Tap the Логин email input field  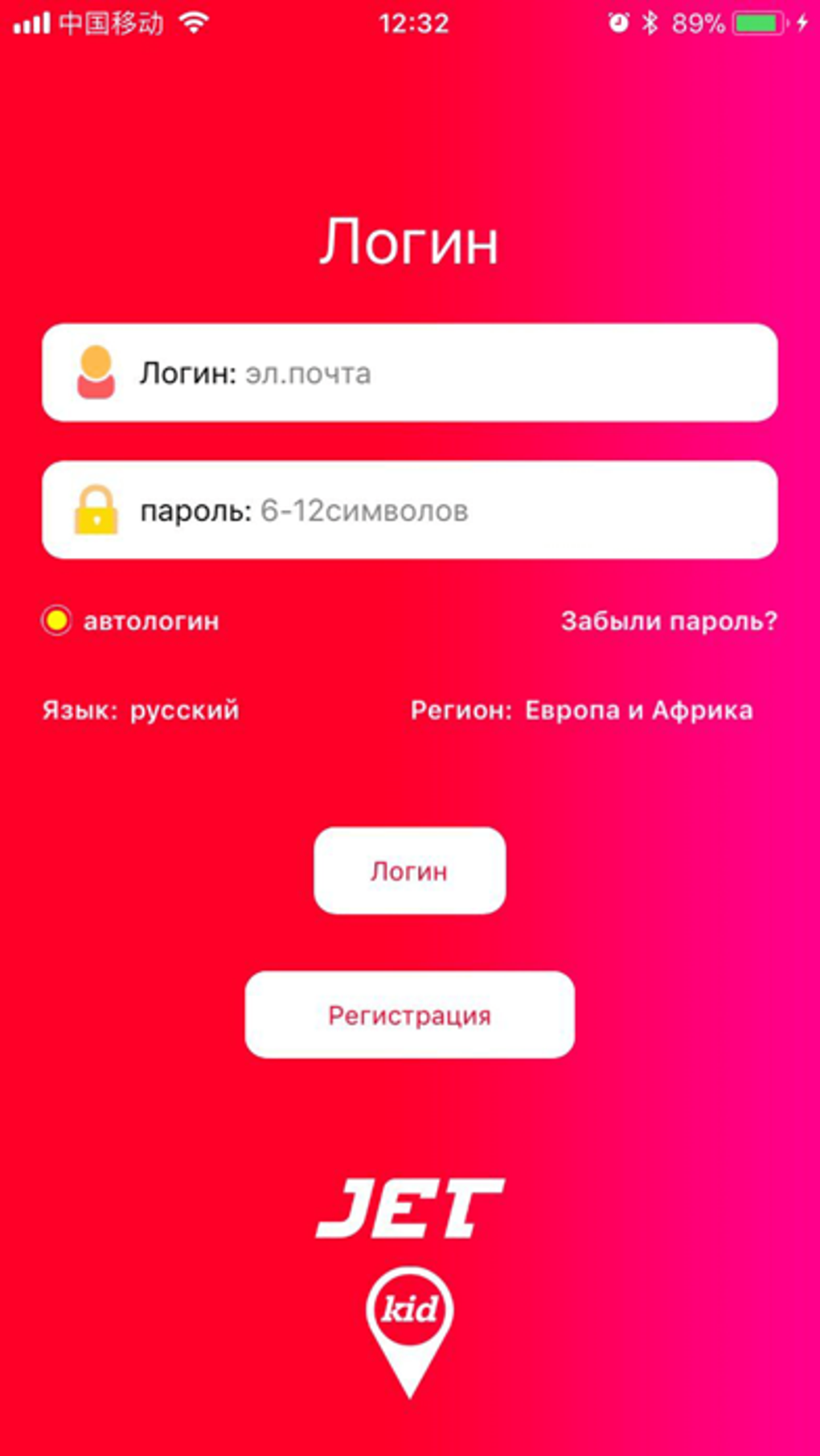[482, 373]
